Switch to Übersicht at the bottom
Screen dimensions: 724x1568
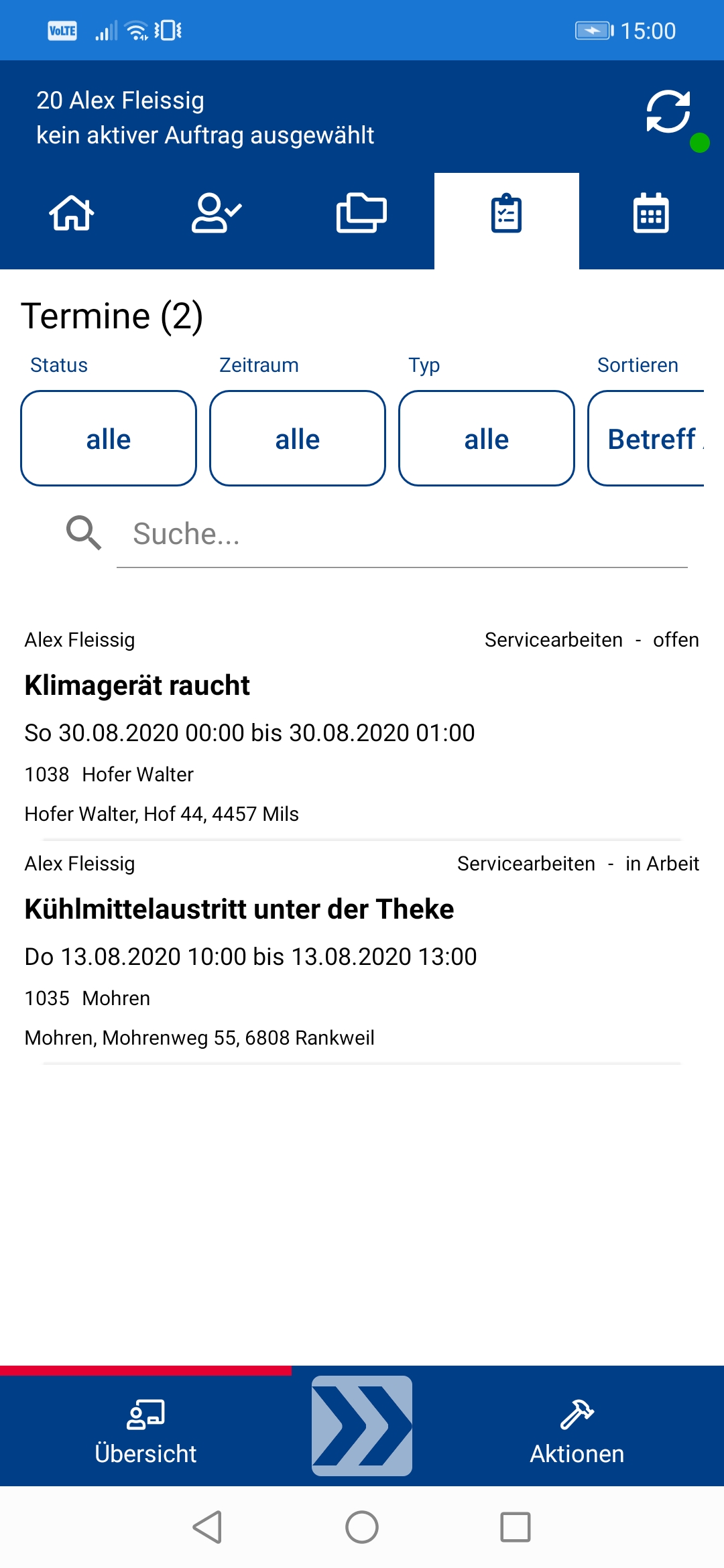pyautogui.click(x=145, y=1433)
